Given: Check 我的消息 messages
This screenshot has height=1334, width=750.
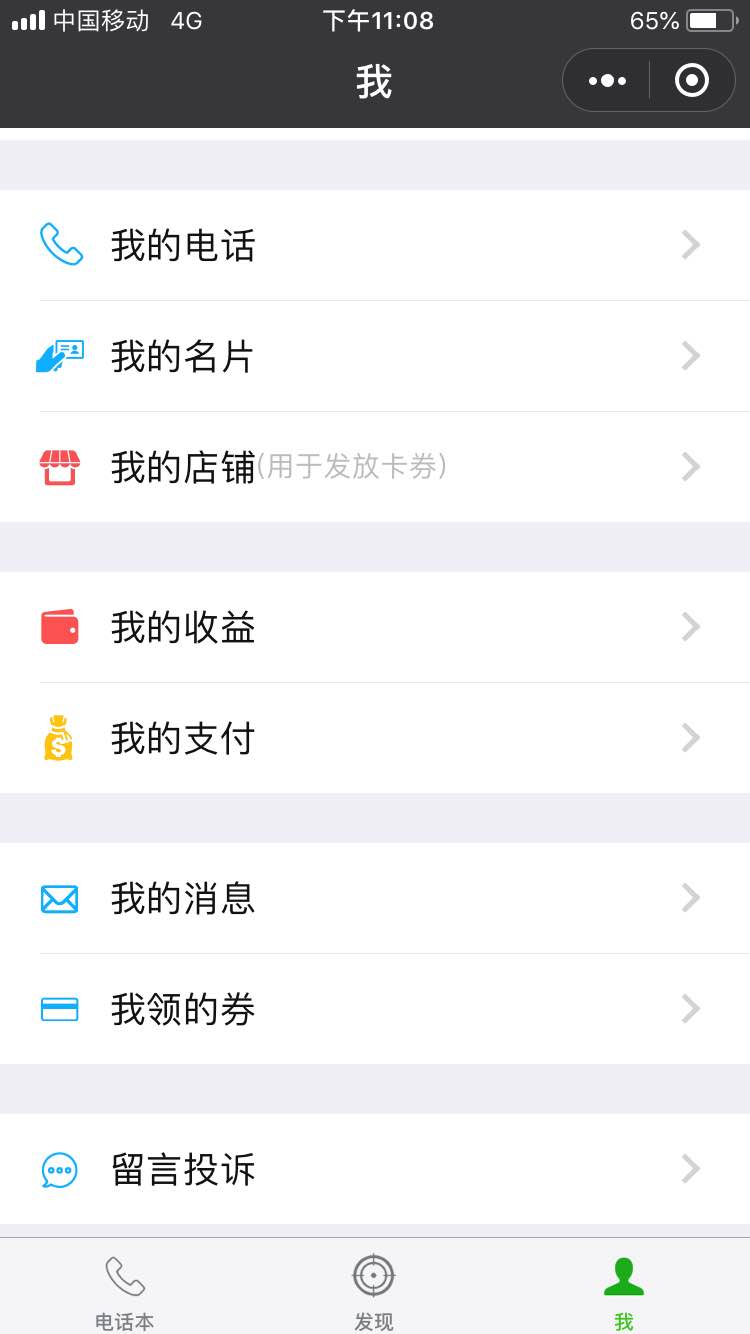Looking at the screenshot, I should [375, 898].
